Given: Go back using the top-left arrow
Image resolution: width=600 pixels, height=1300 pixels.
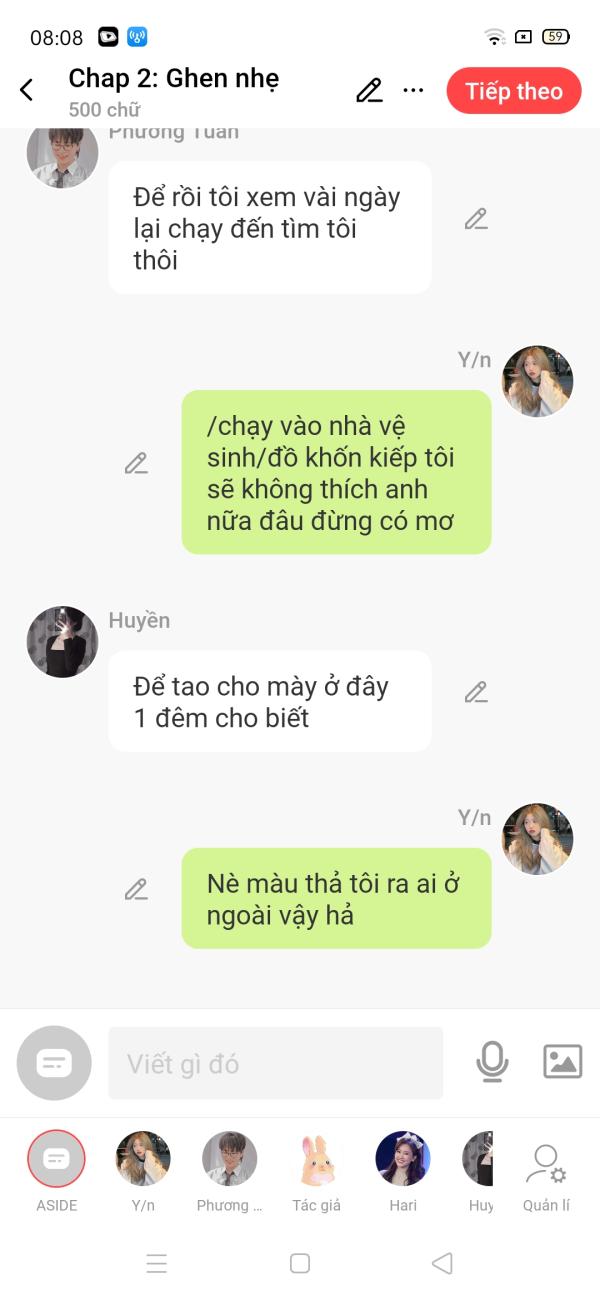Looking at the screenshot, I should coord(27,90).
